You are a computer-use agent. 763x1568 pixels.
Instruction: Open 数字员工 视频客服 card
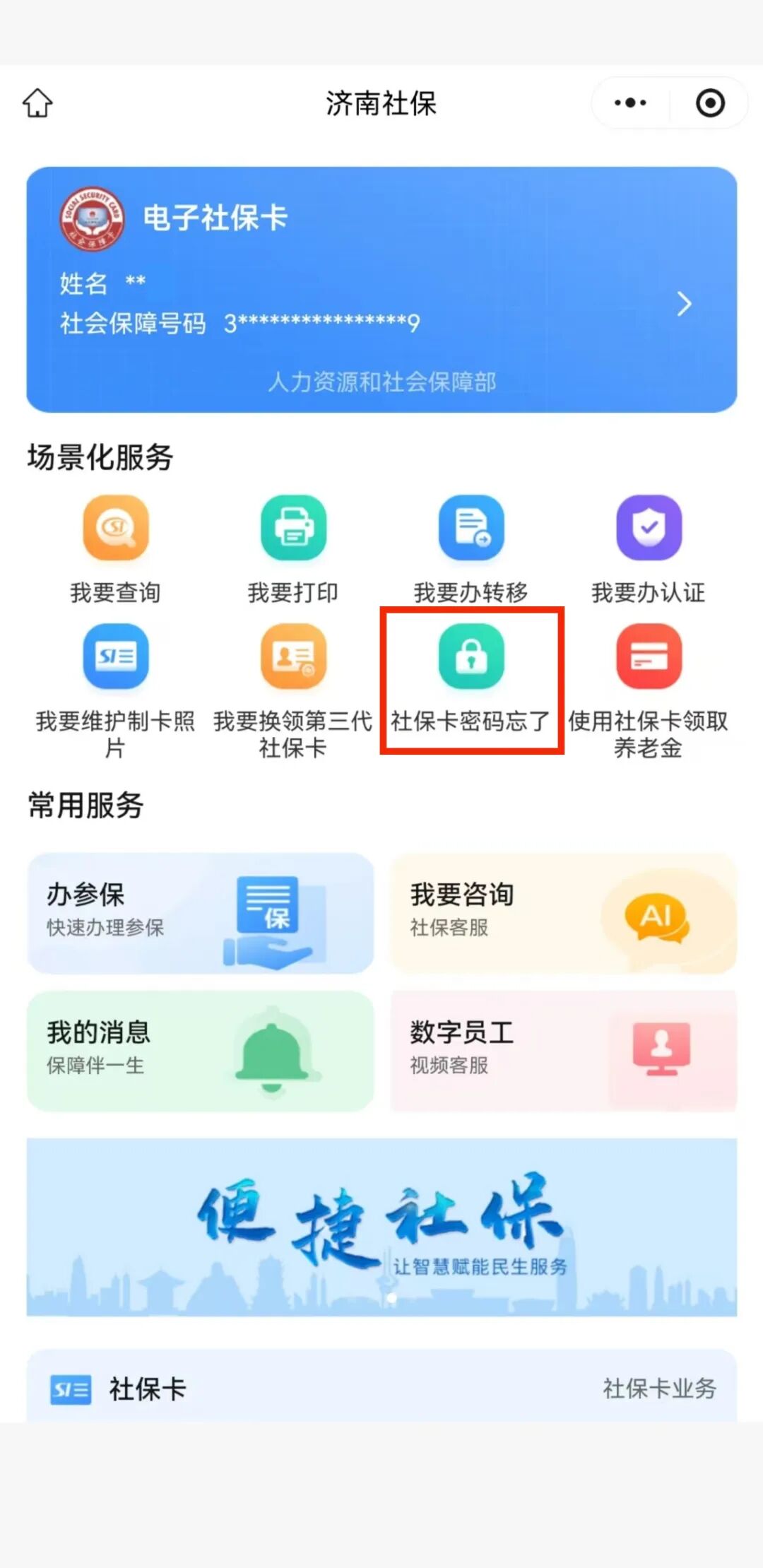pos(563,1050)
